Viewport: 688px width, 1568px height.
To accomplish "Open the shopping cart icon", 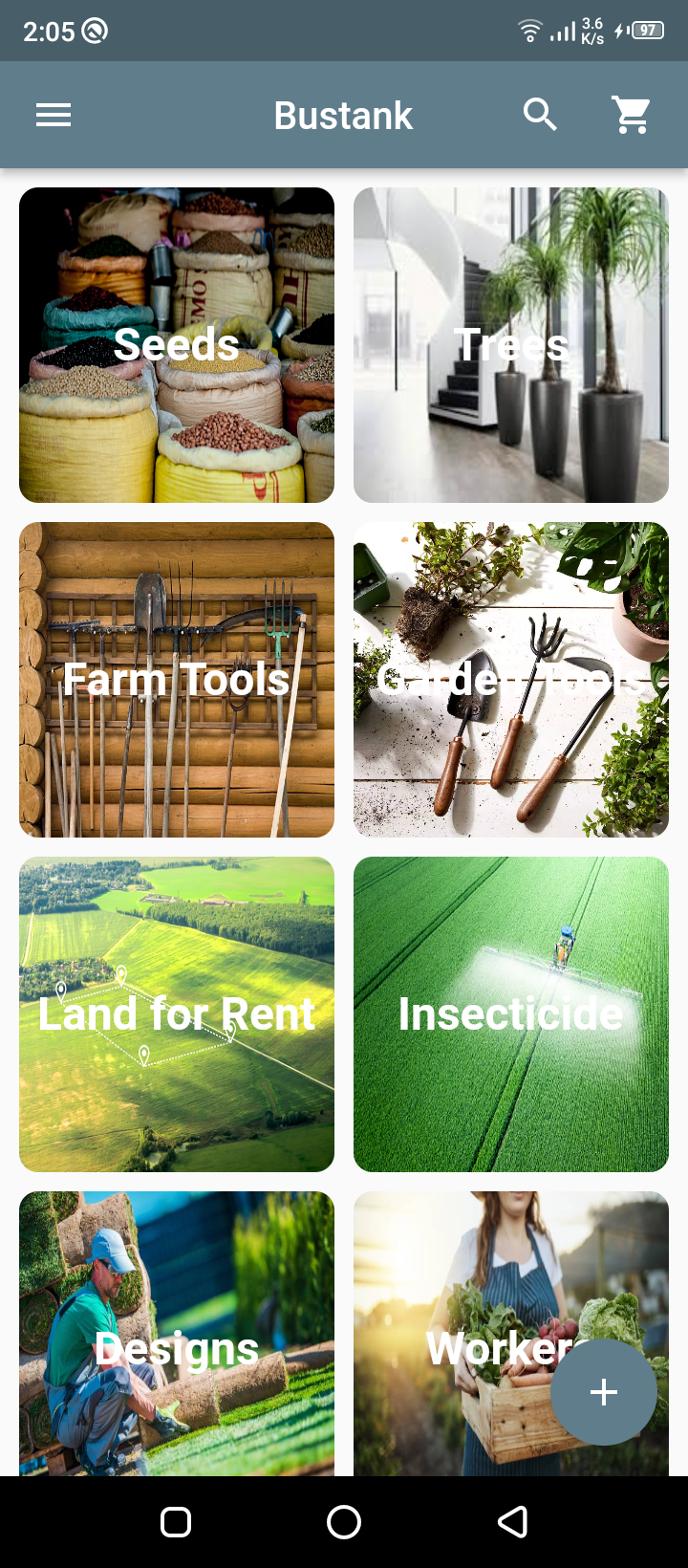I will tap(631, 114).
